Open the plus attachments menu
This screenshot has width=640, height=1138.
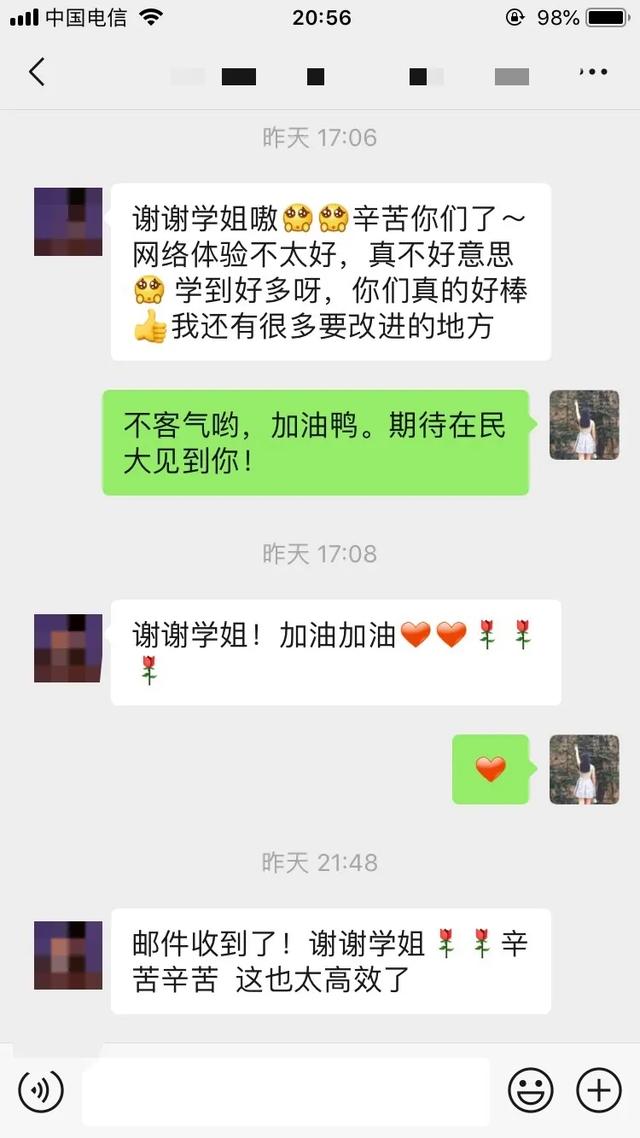599,1090
